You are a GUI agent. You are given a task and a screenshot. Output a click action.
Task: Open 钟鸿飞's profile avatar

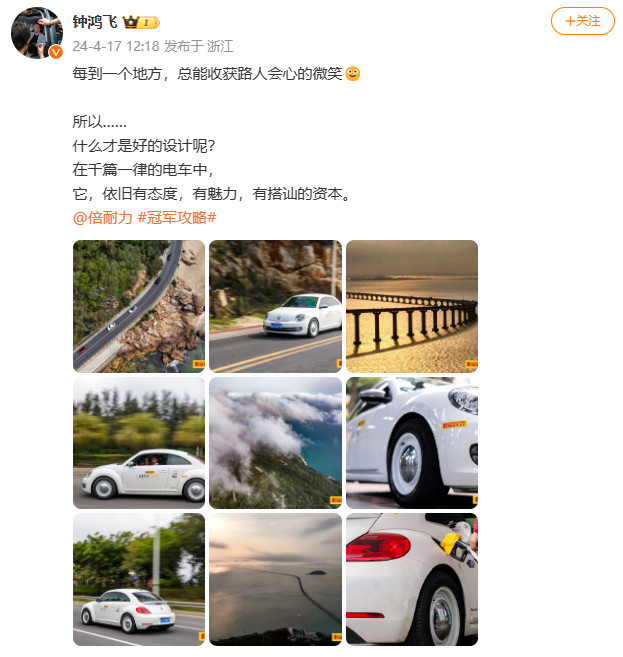click(37, 33)
